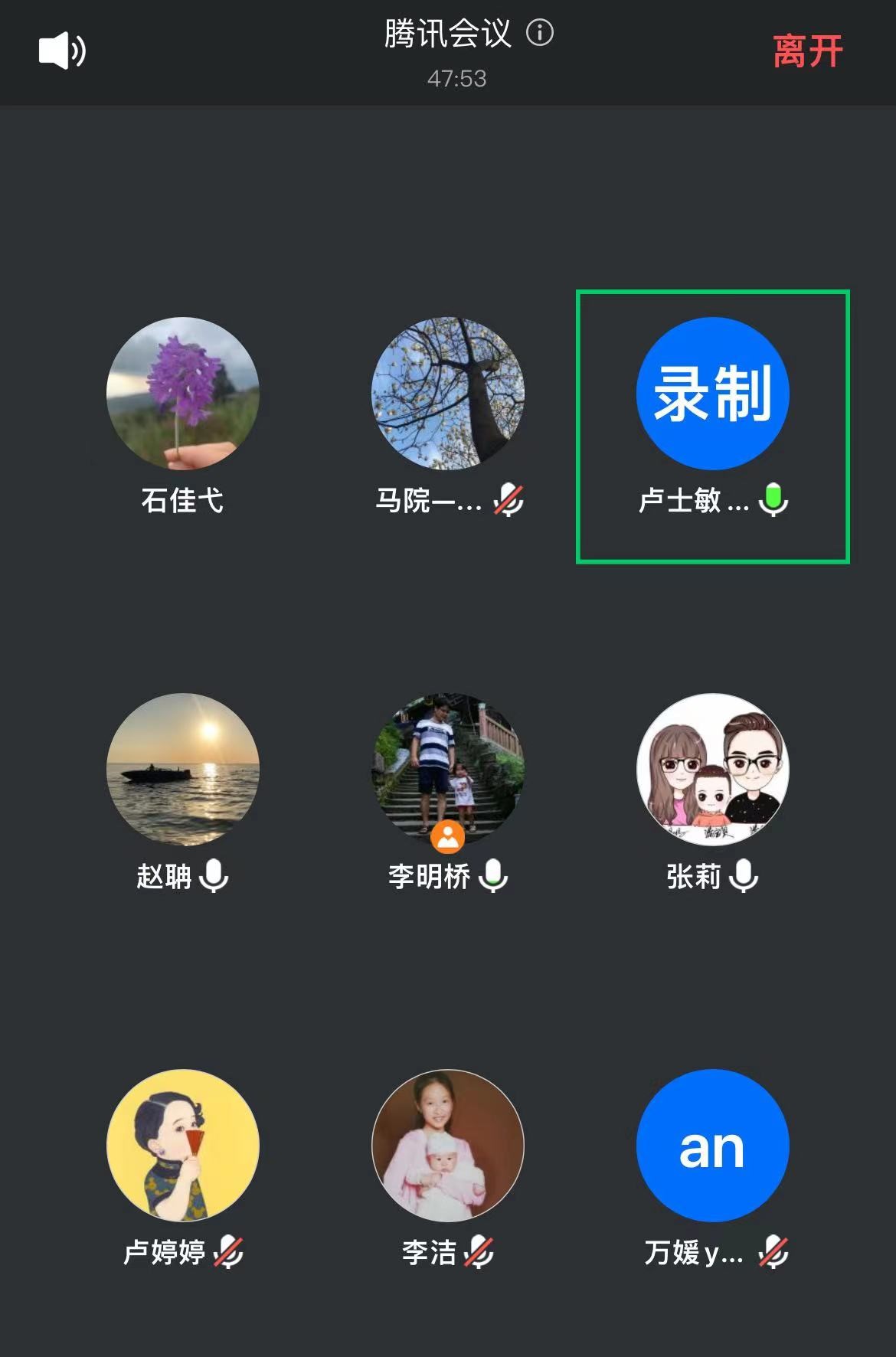The width and height of the screenshot is (896, 1357).
Task: Select the host 李明桥's tile
Action: click(x=448, y=770)
